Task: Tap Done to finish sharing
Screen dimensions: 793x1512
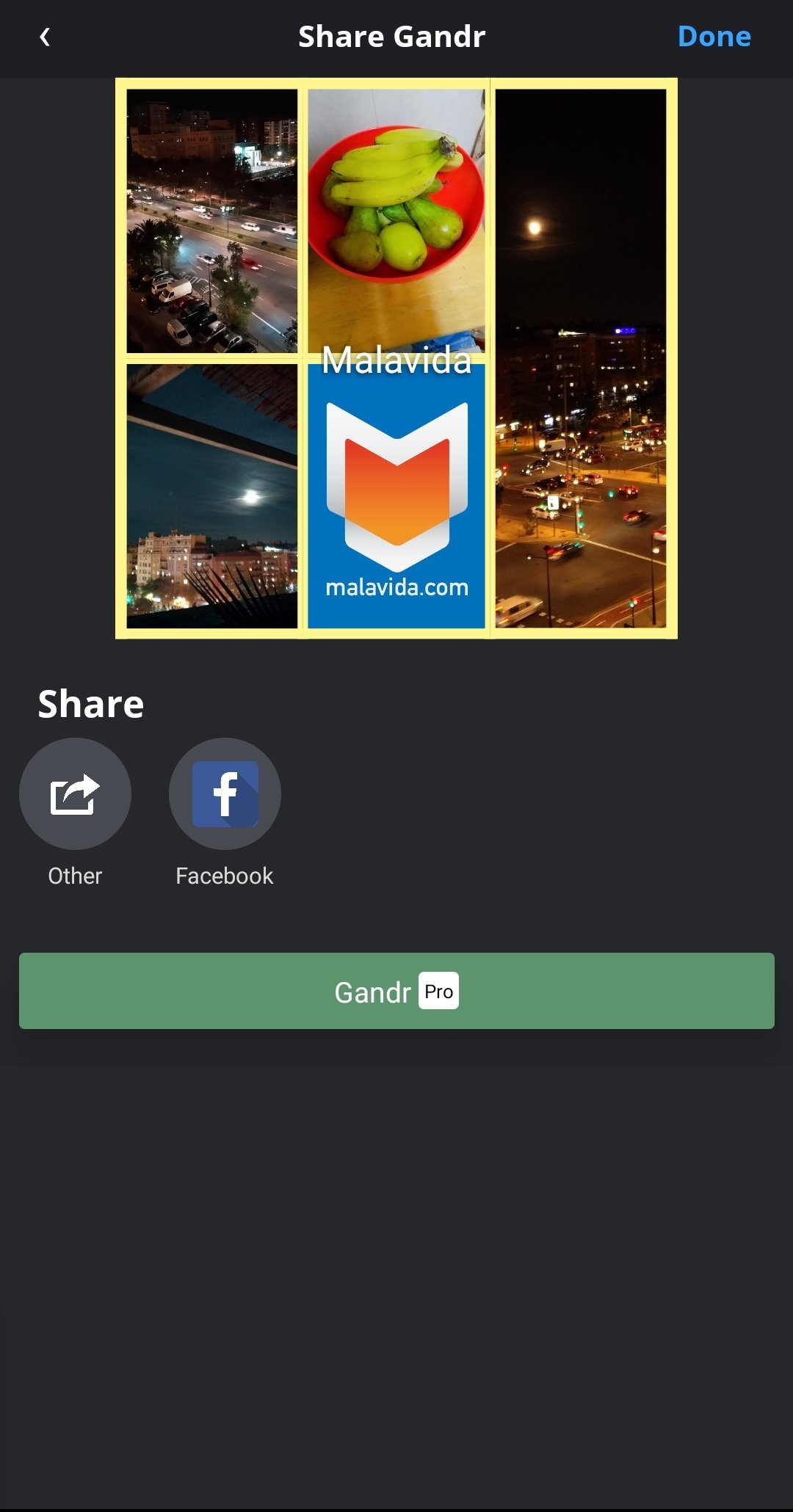Action: point(714,37)
